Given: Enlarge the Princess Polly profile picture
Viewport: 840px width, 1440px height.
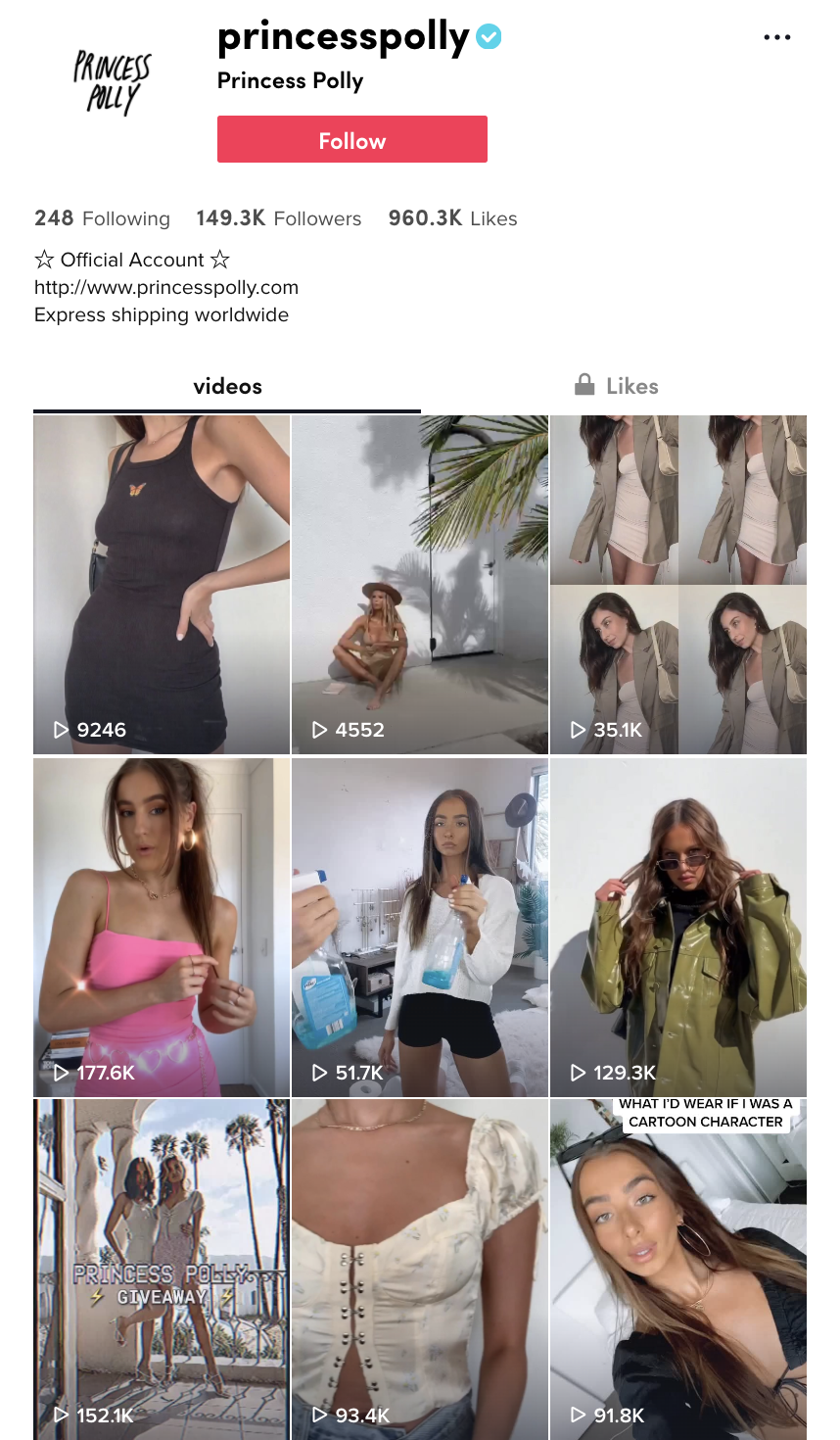Looking at the screenshot, I should (x=113, y=83).
